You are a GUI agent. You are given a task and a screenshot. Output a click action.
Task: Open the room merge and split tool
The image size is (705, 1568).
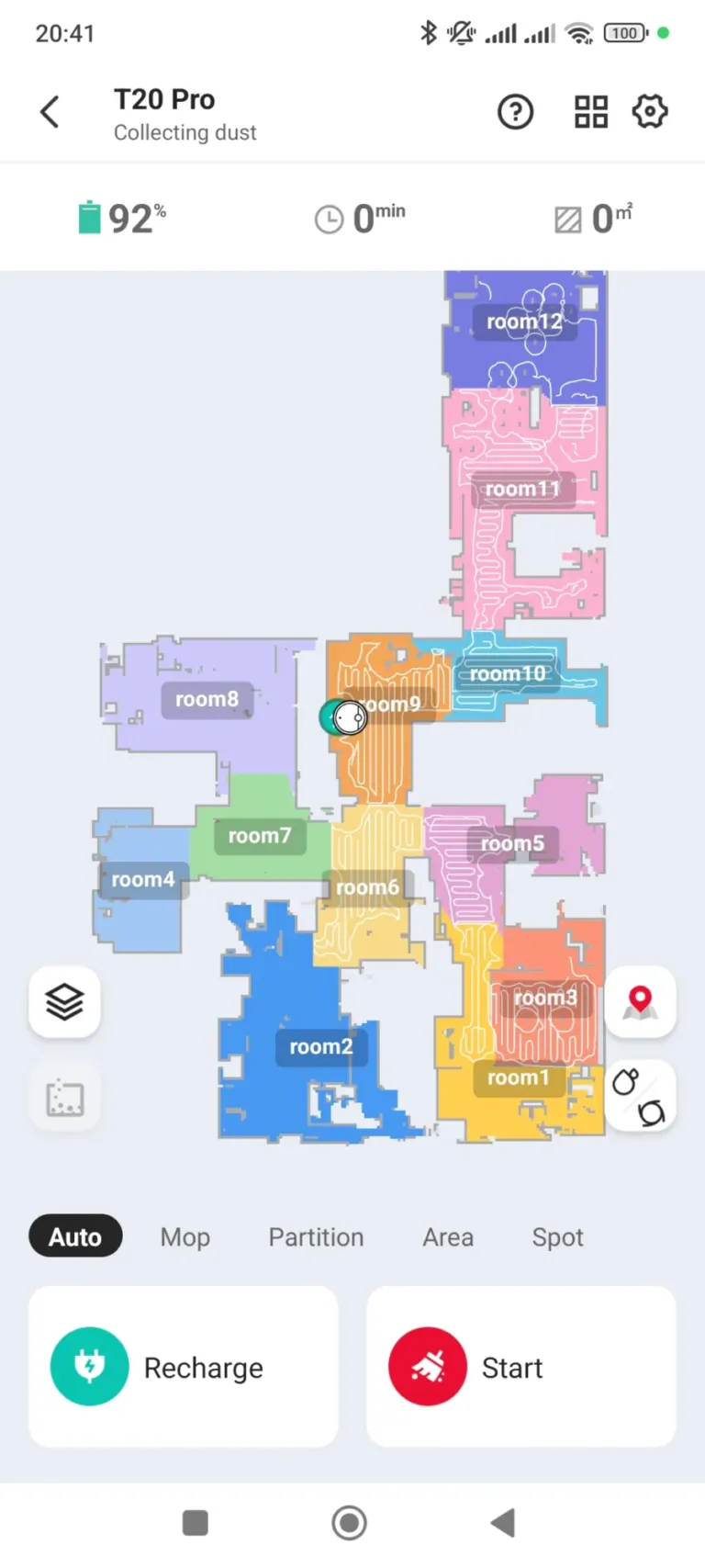click(x=640, y=1097)
